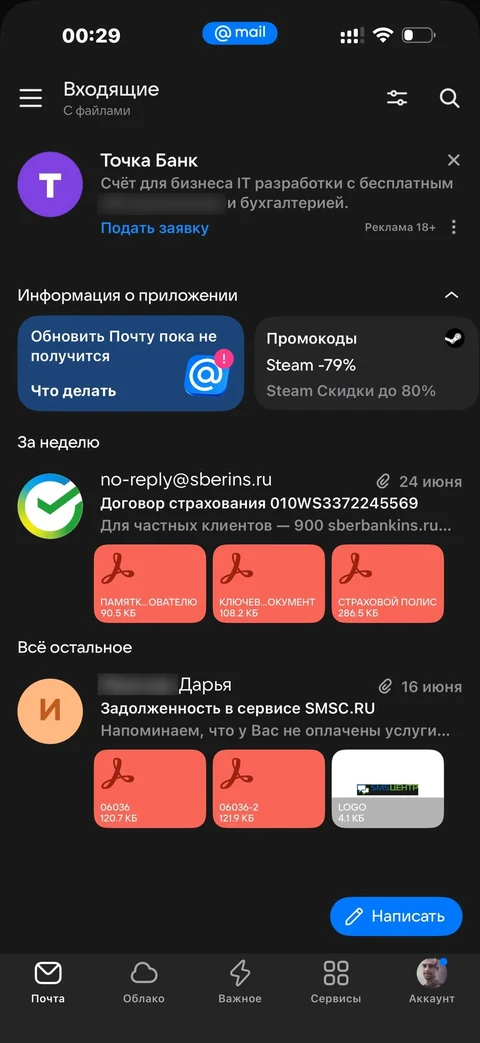This screenshot has height=1043, width=480.
Task: Switch to the Важное tab
Action: pyautogui.click(x=240, y=982)
